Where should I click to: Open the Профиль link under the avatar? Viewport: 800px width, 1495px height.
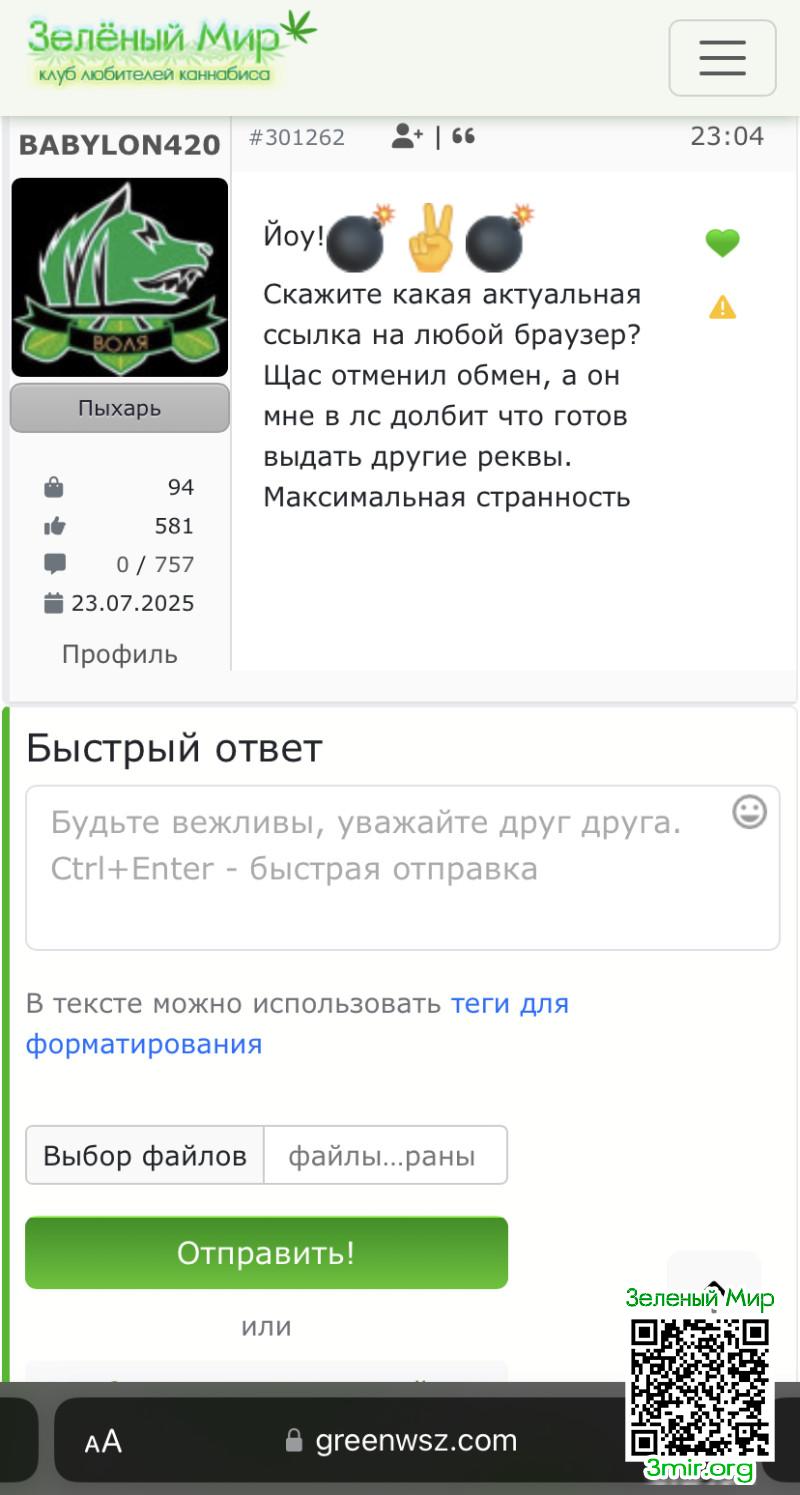(120, 654)
